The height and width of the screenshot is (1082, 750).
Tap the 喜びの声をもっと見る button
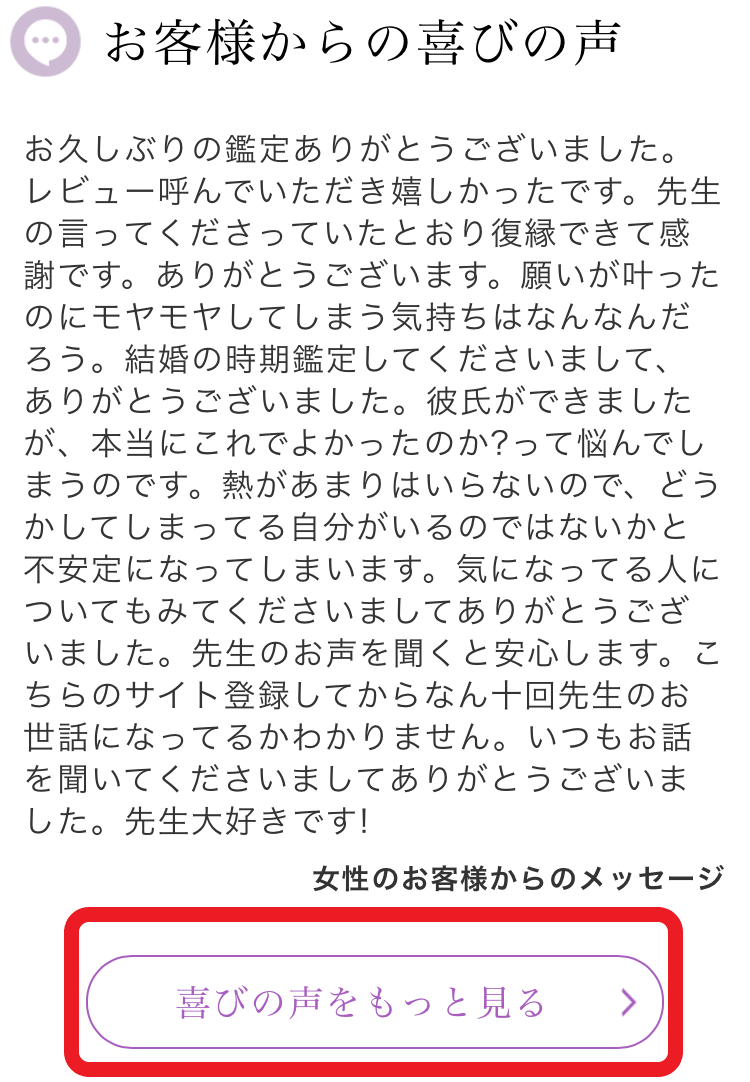pos(375,1002)
